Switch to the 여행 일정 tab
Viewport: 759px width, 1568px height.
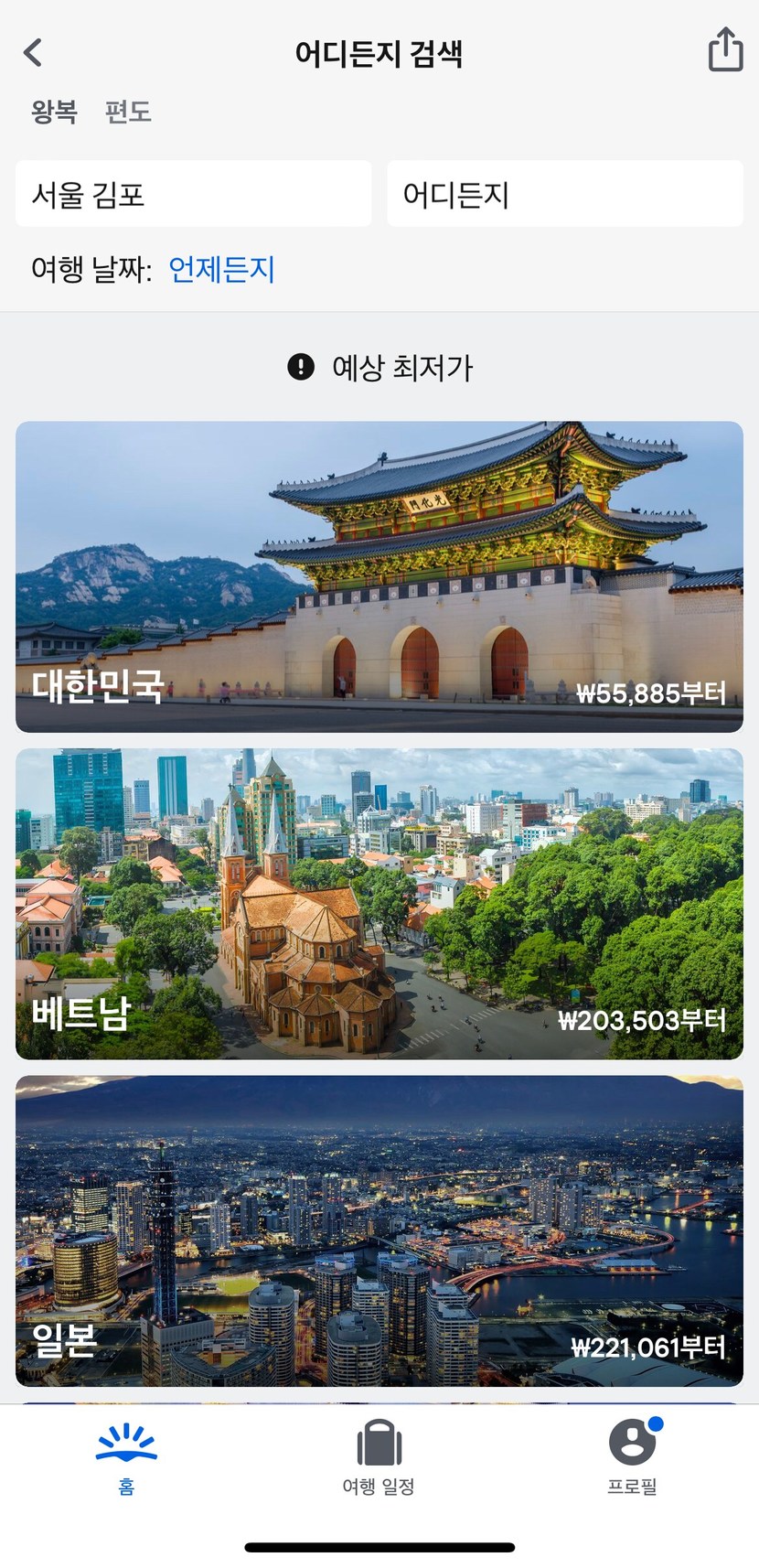(379, 1458)
